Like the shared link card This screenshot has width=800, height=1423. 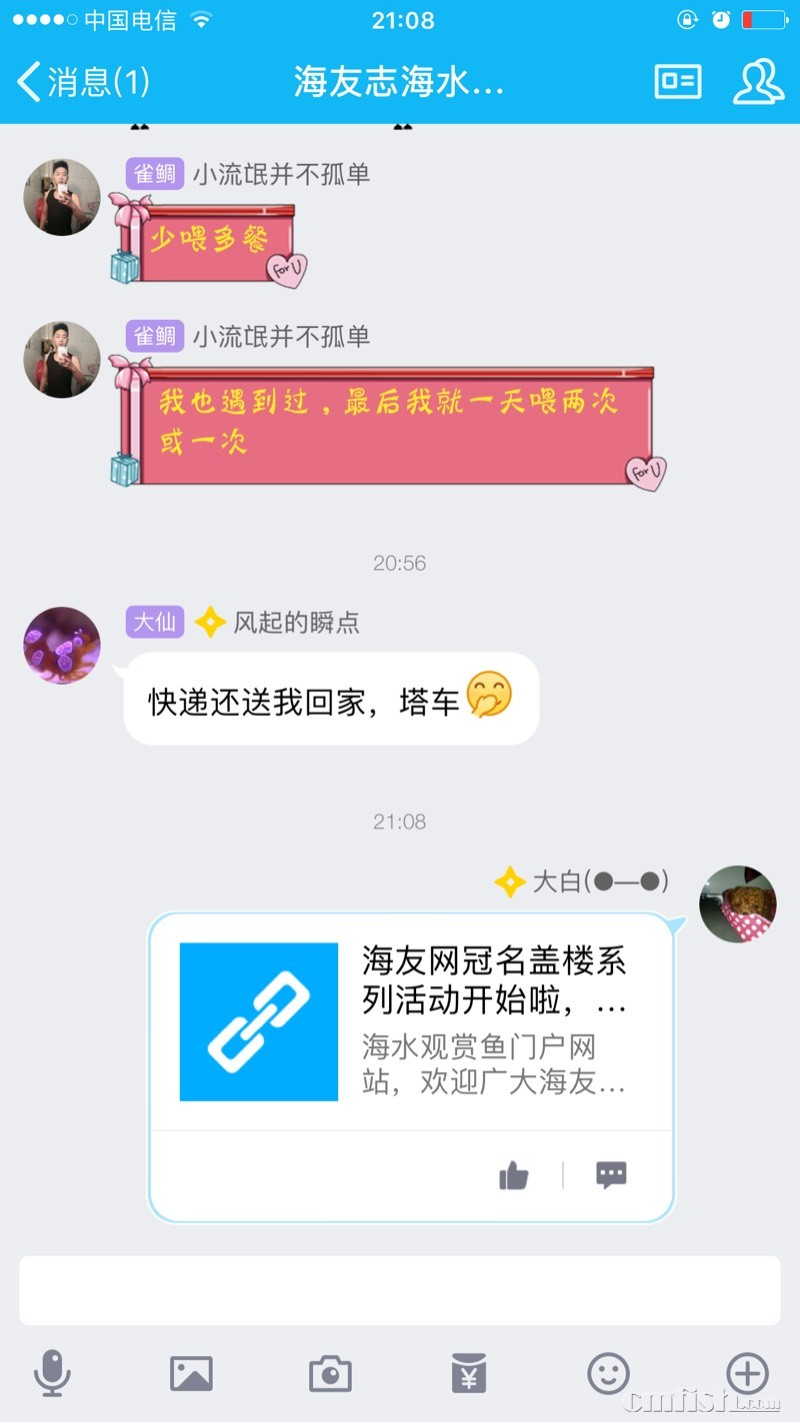513,1176
